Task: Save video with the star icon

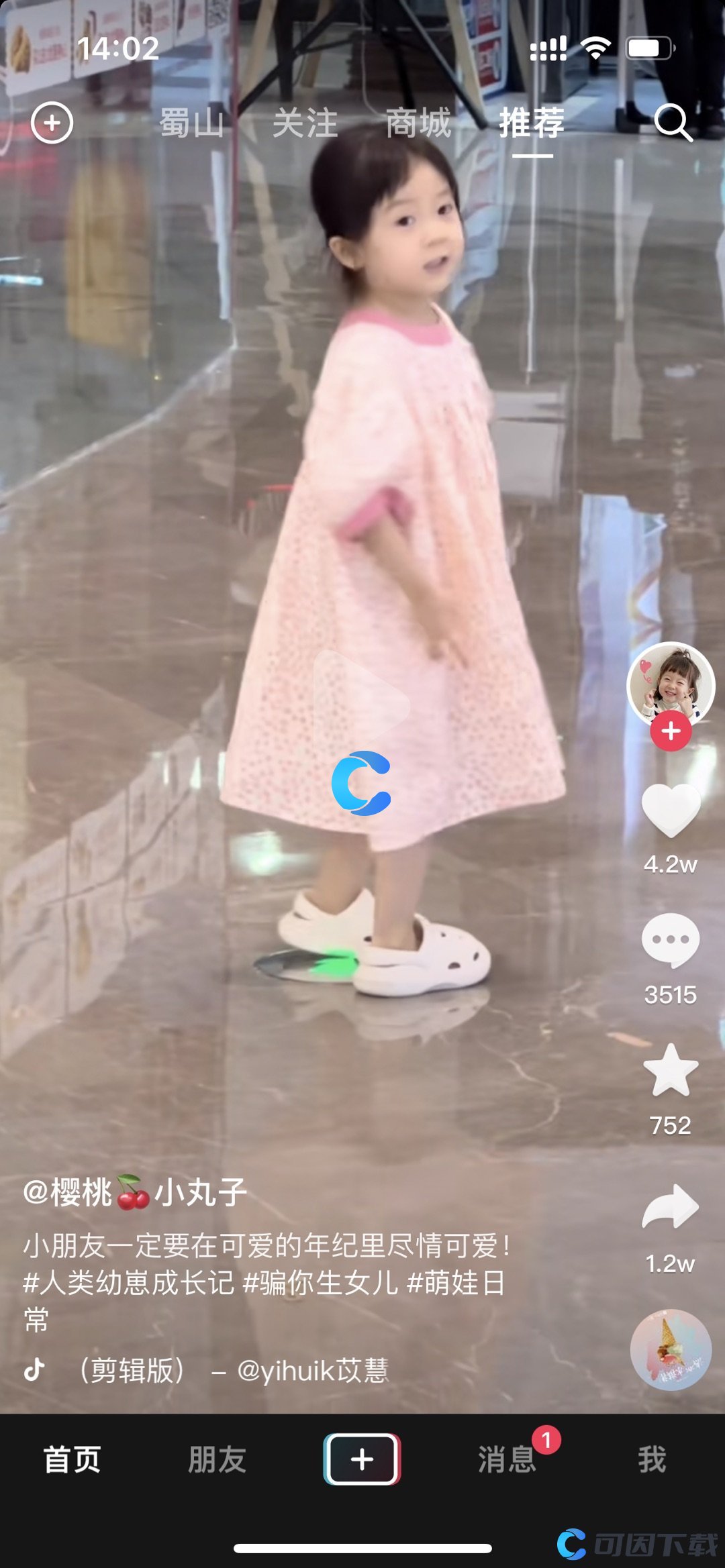Action: point(671,1071)
